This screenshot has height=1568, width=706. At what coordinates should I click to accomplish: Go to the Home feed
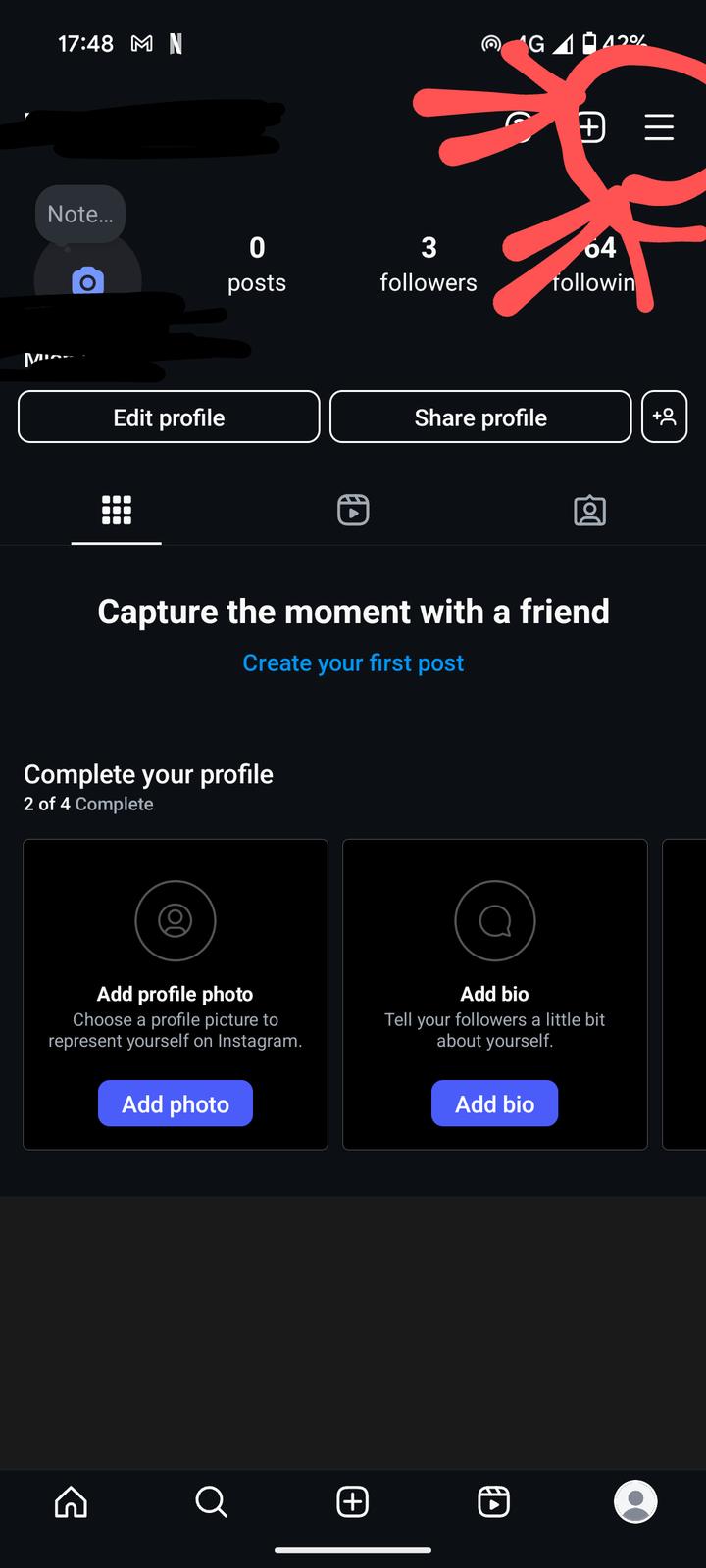tap(71, 1501)
